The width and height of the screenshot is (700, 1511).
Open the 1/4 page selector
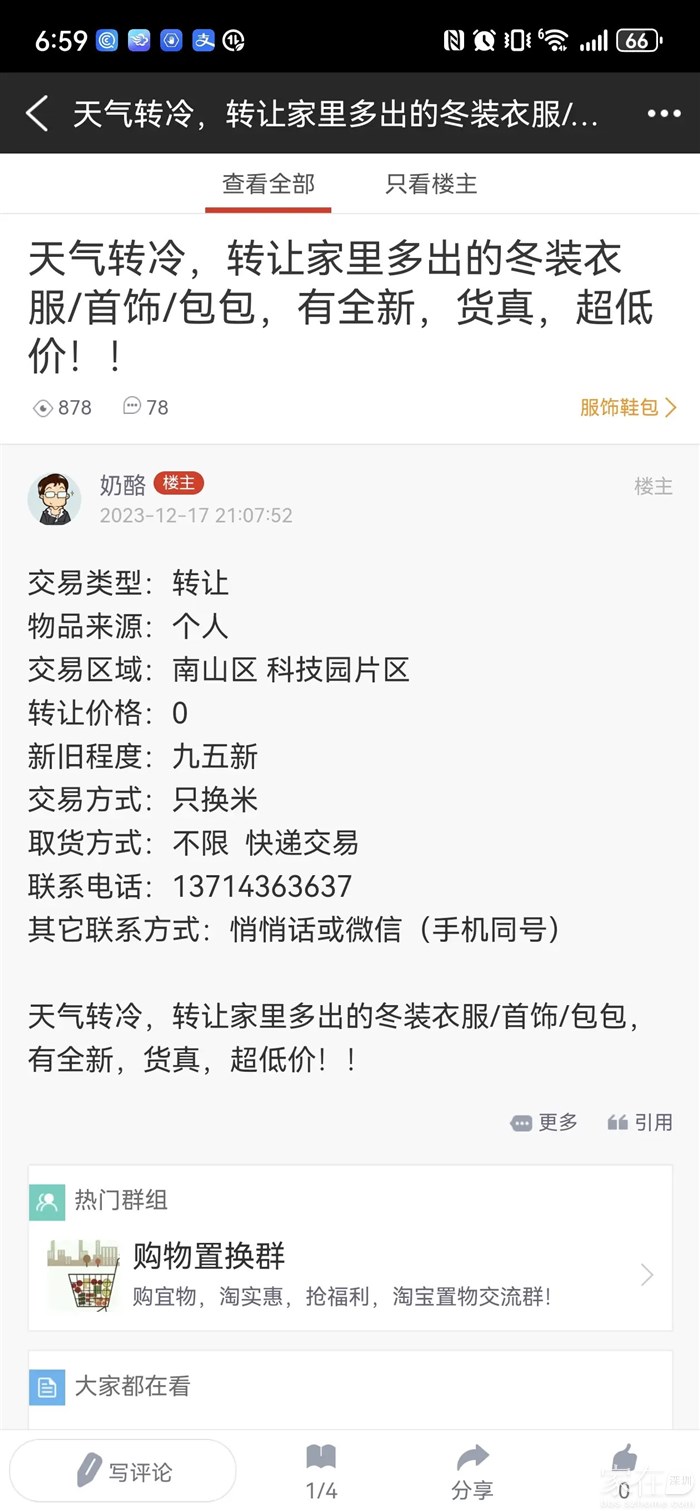(321, 1472)
